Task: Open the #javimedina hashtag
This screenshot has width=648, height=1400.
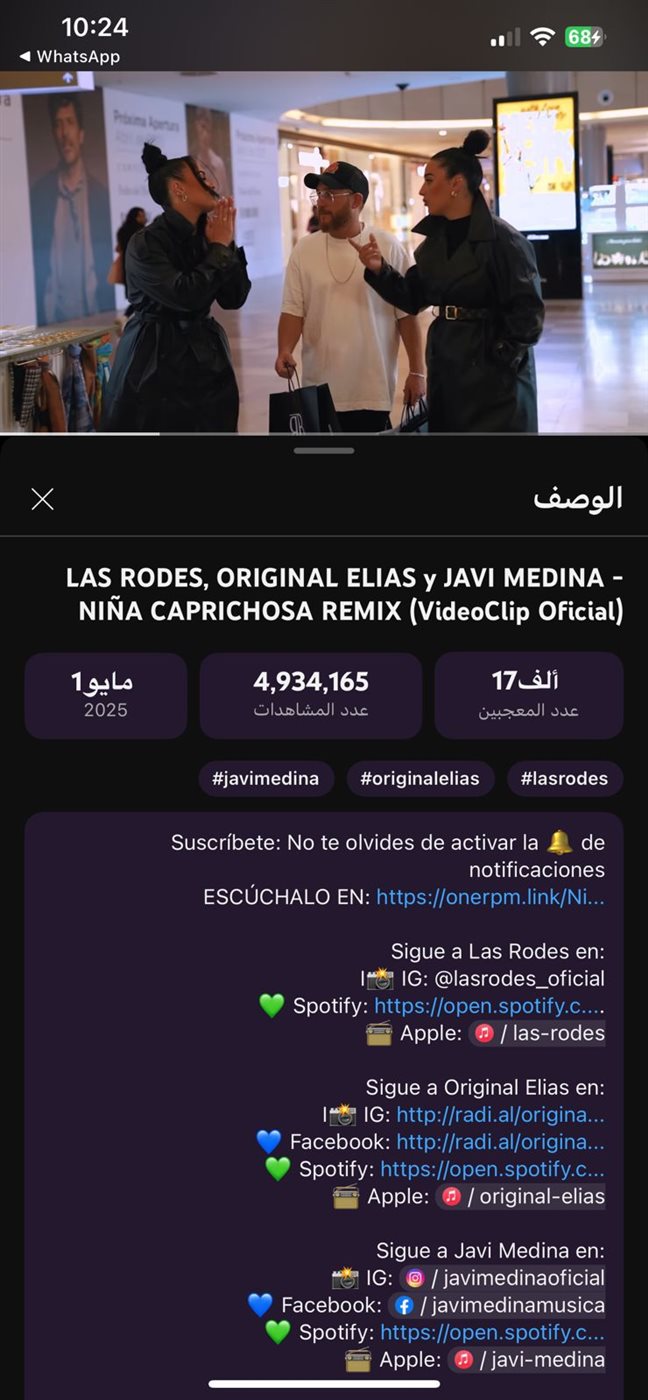Action: click(265, 778)
